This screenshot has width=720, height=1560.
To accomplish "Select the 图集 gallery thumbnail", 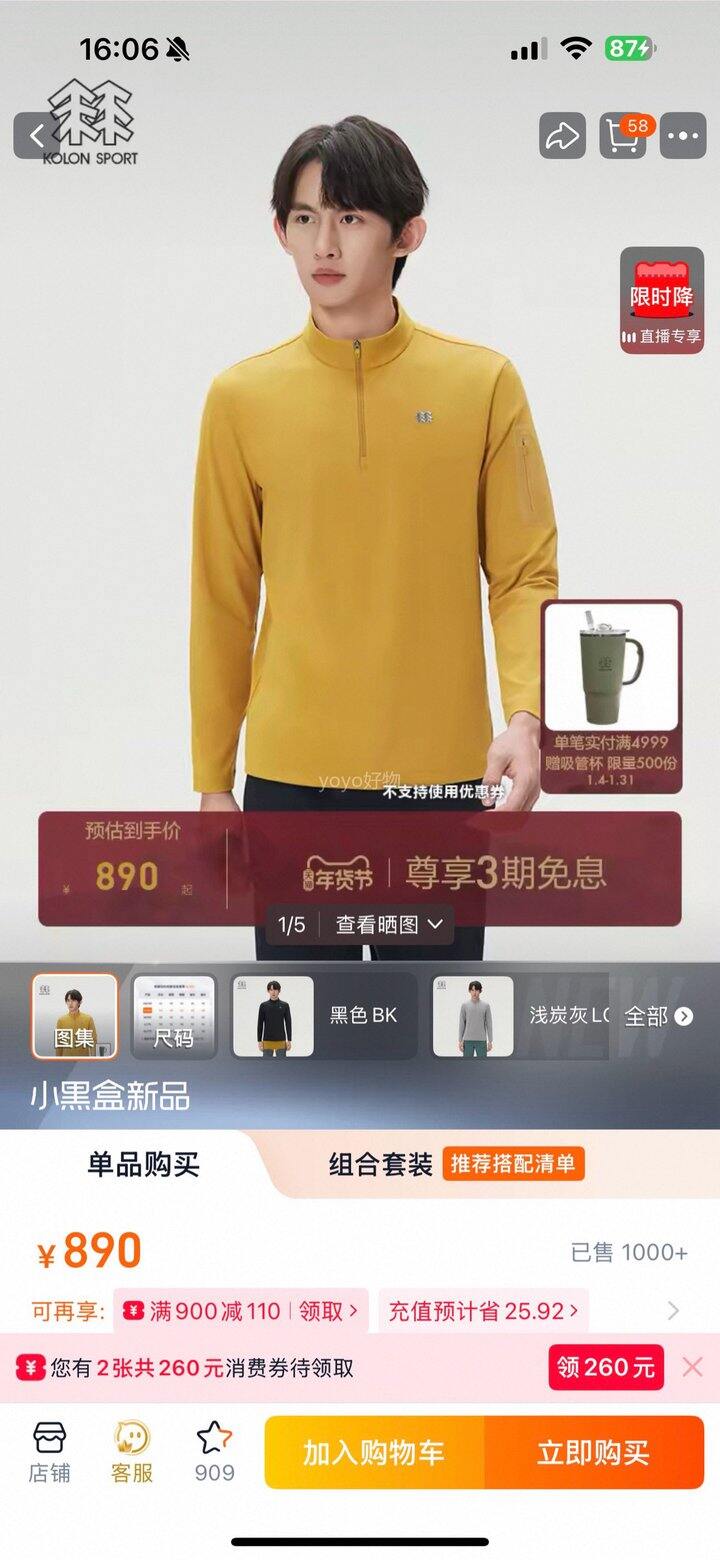I will tap(74, 1016).
